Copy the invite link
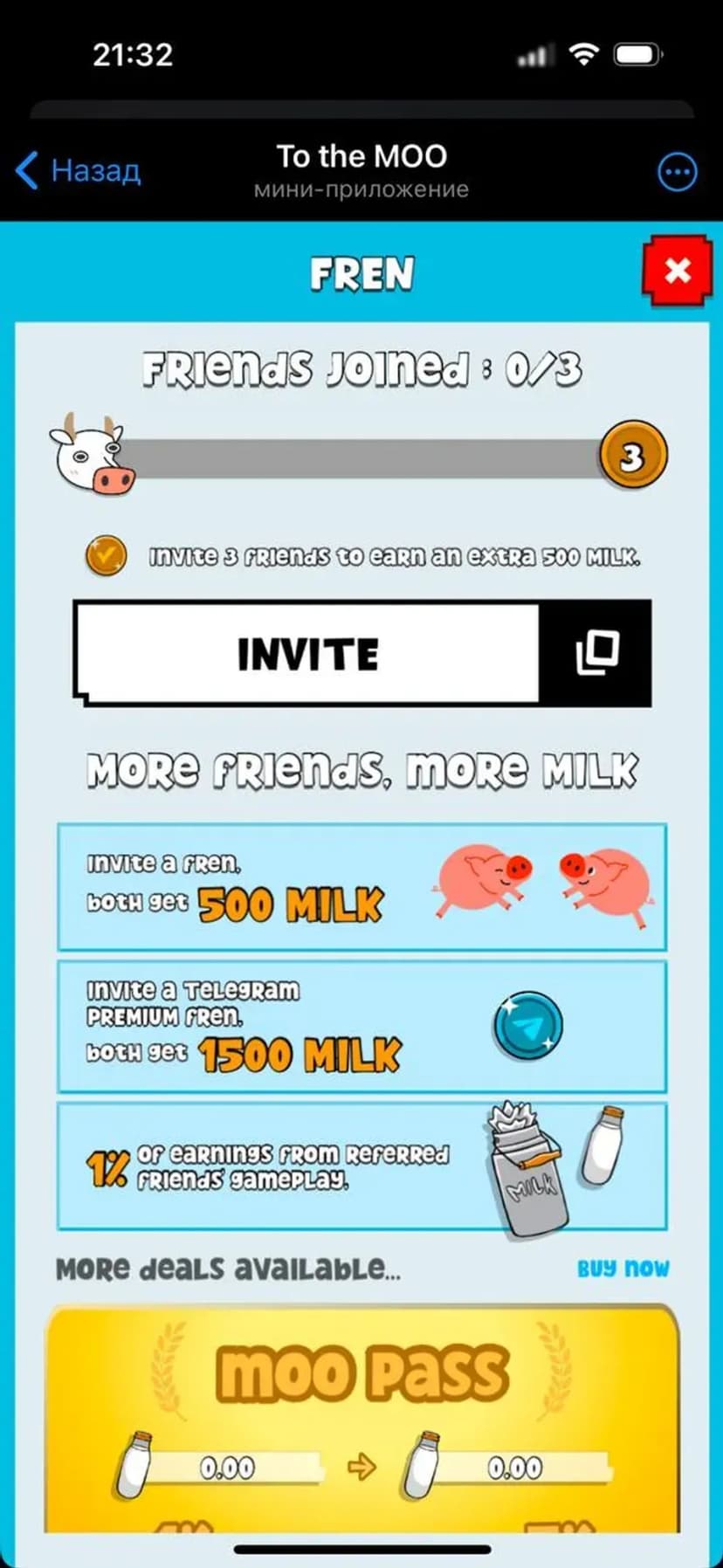 597,653
